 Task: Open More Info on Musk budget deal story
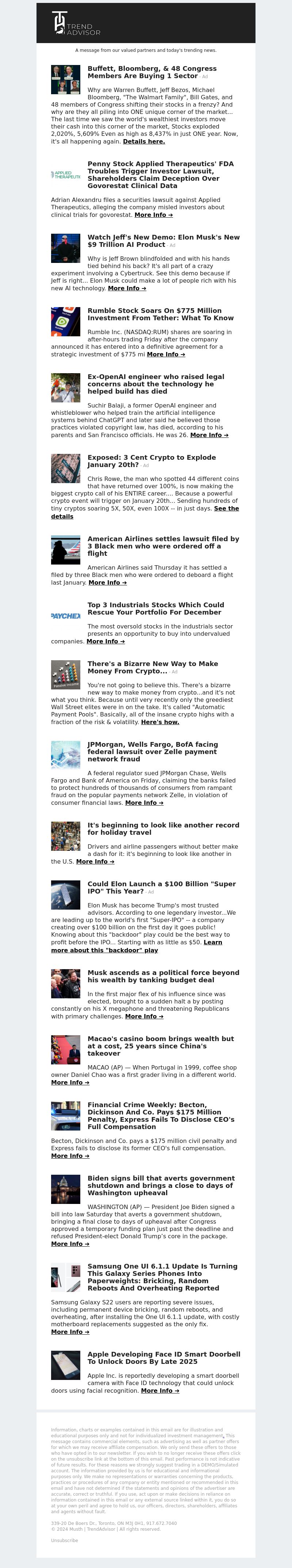(144, 1017)
